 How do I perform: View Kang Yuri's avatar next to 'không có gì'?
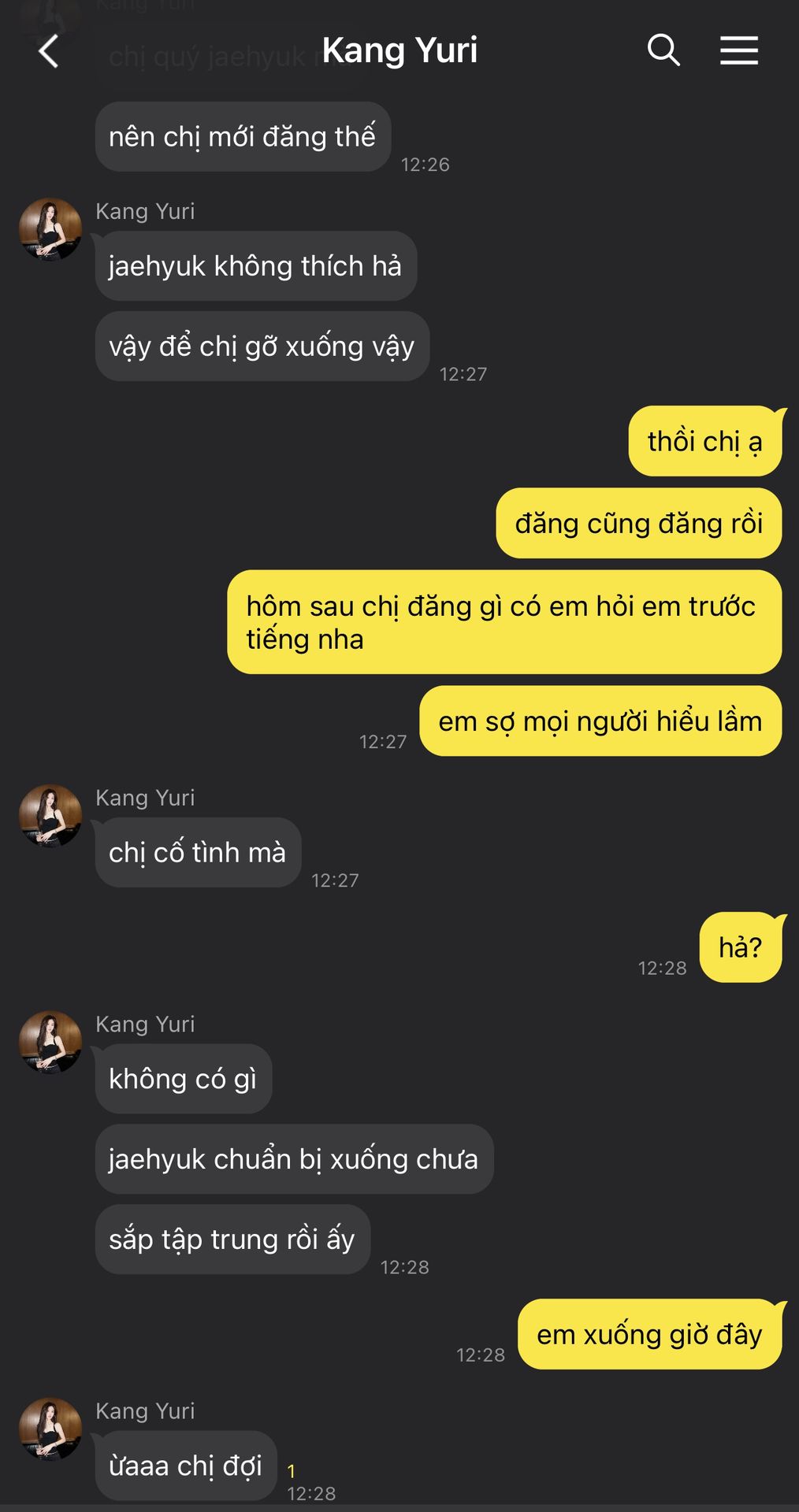[x=50, y=1042]
